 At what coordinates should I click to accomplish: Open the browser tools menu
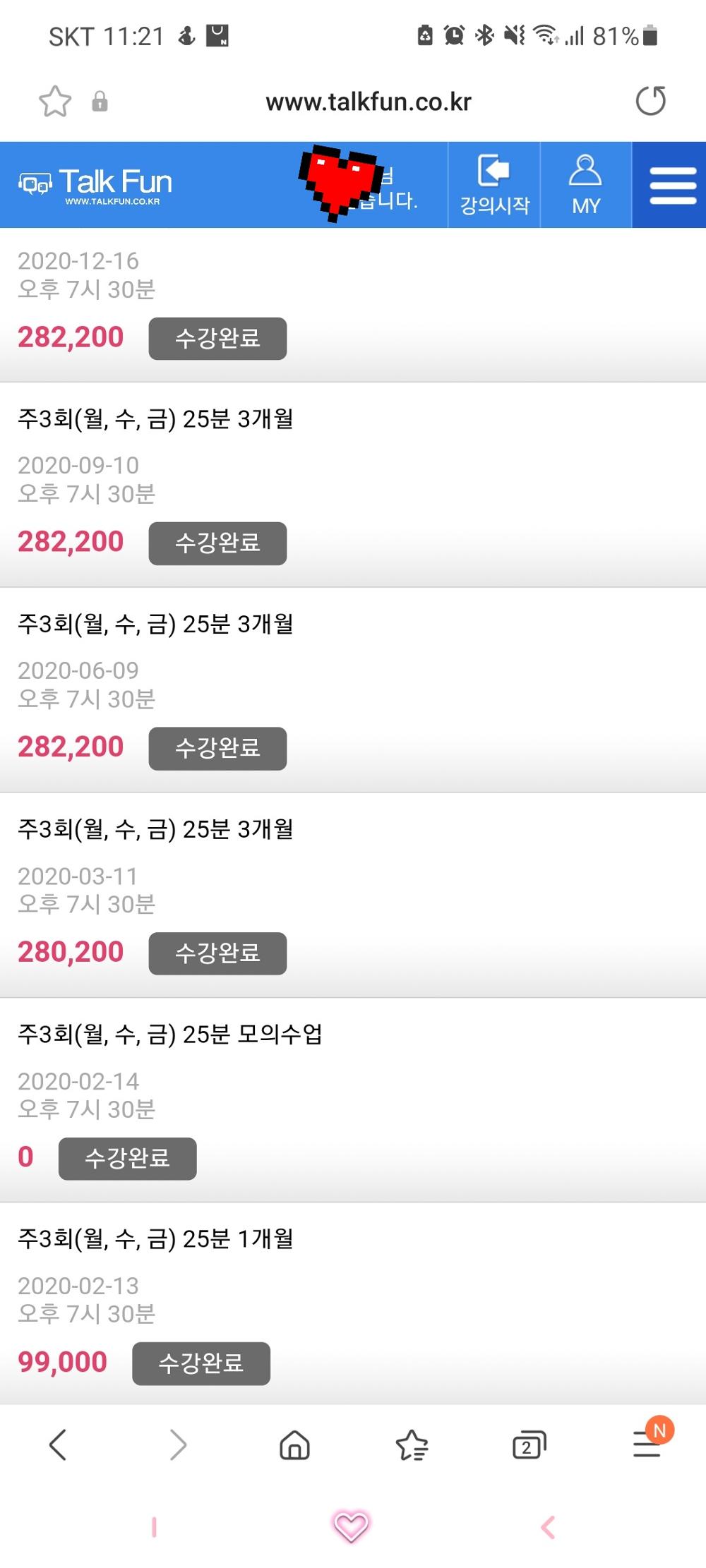pyautogui.click(x=647, y=1445)
